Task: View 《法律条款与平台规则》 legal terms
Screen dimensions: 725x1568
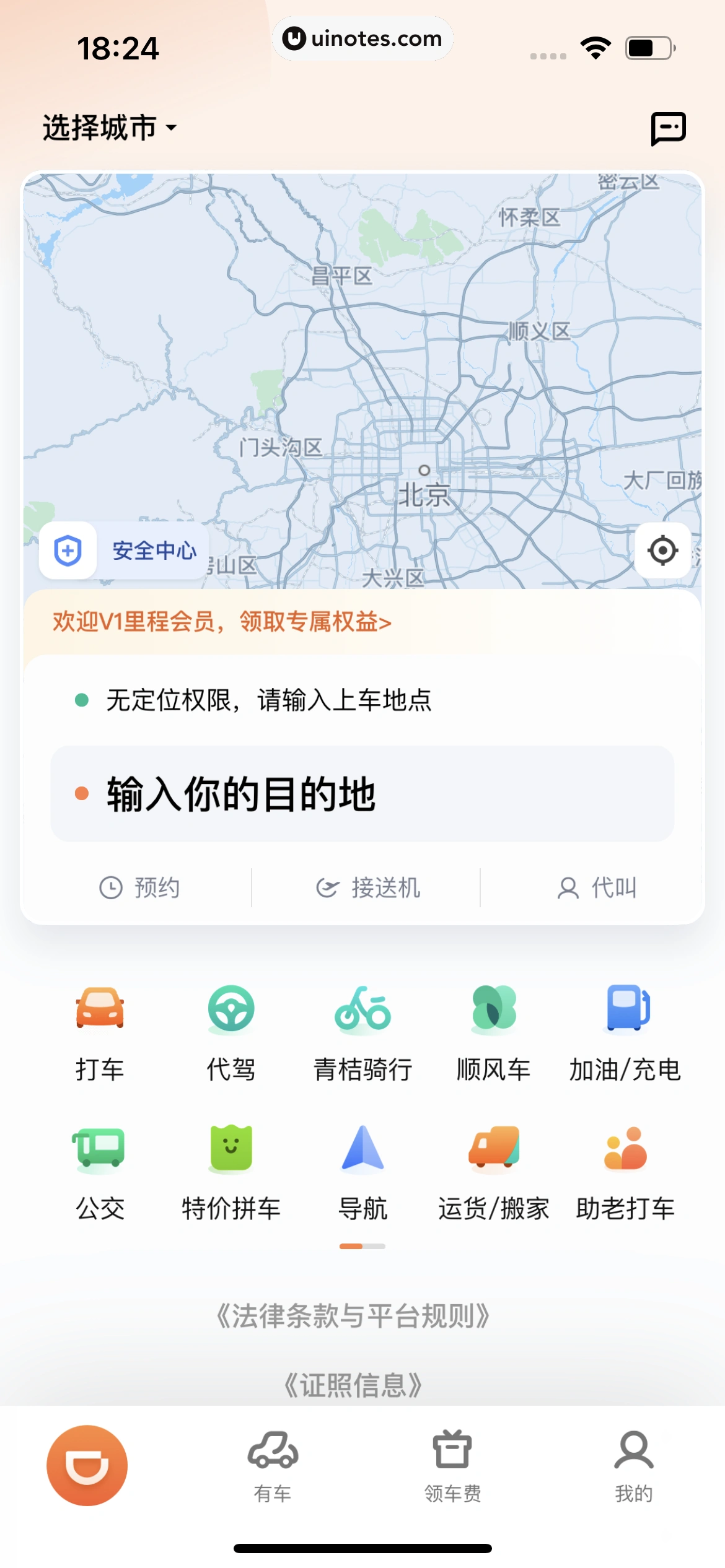Action: coord(353,1315)
